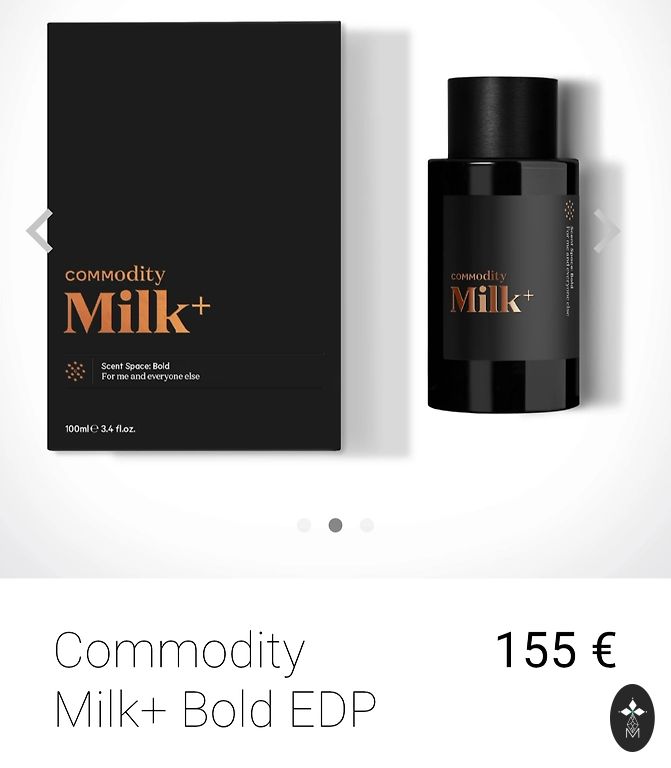Select the first carousel page dot
Image resolution: width=671 pixels, height=768 pixels.
coord(304,525)
